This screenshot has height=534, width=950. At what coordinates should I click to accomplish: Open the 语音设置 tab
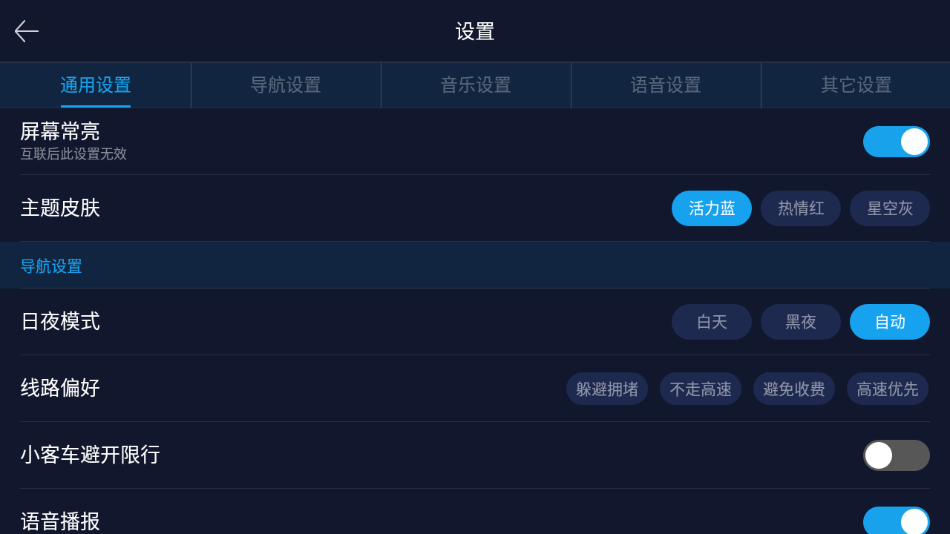click(x=666, y=85)
